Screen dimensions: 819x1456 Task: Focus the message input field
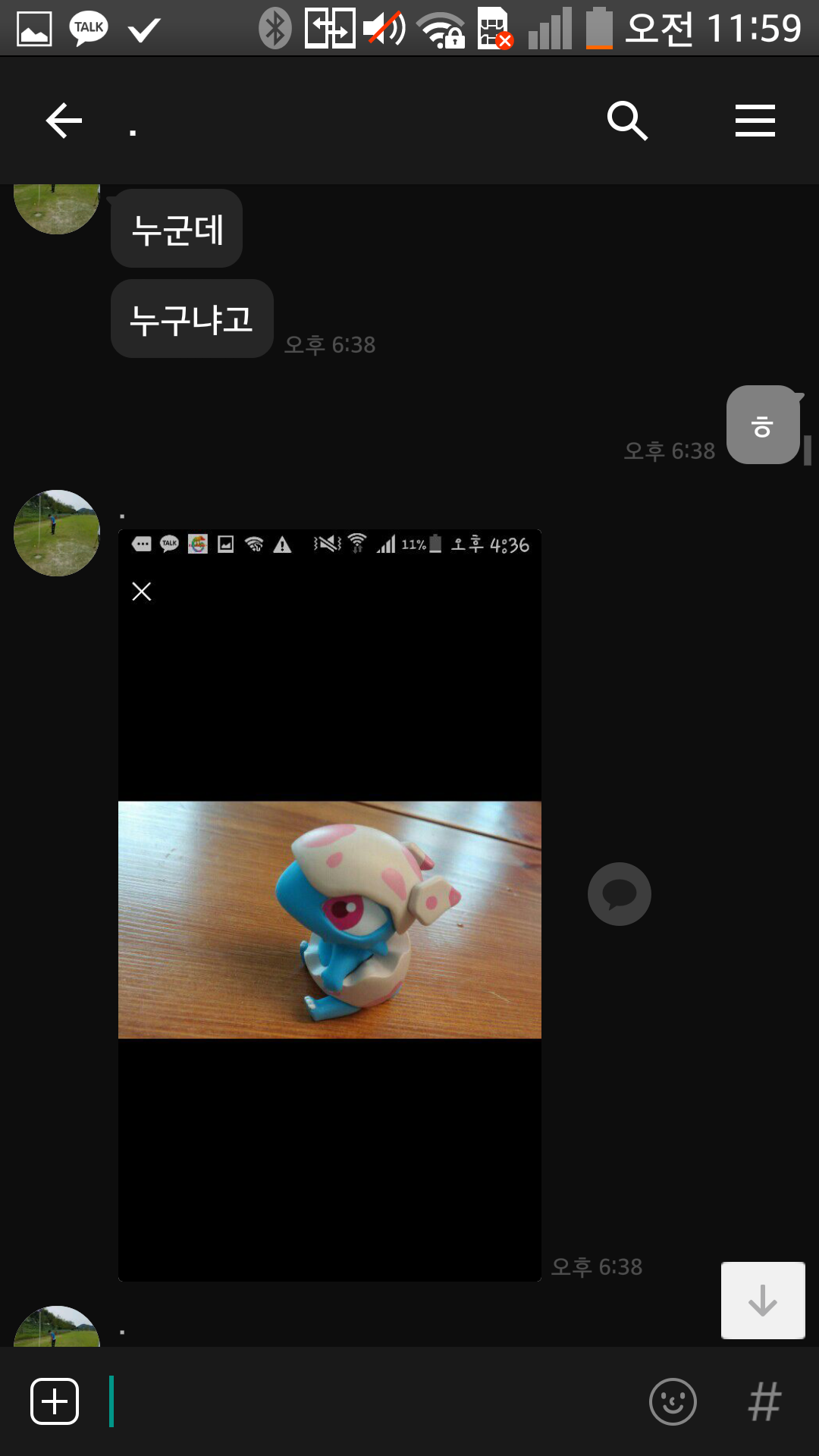pos(372,1401)
